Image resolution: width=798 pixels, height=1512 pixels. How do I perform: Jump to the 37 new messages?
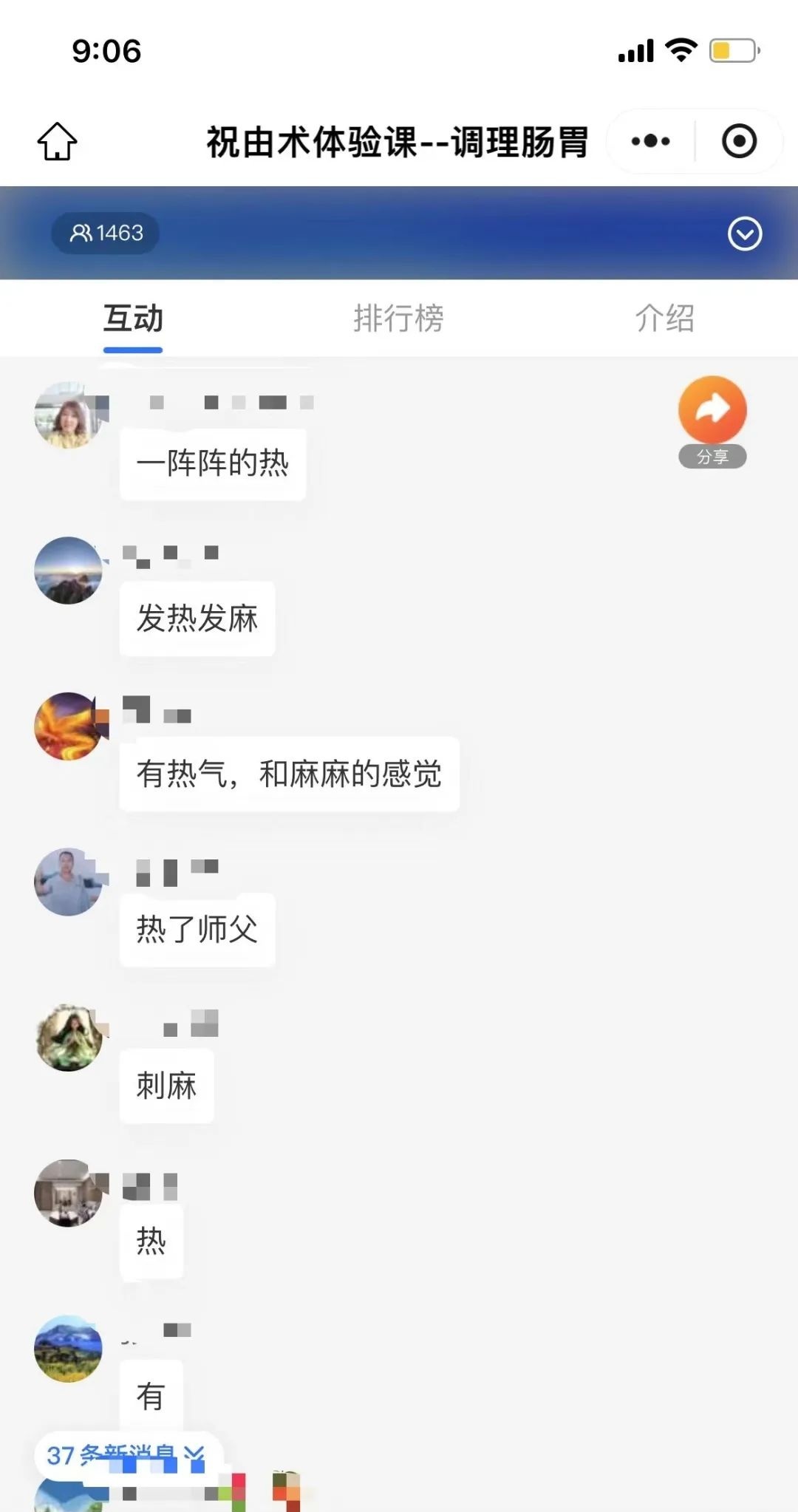click(126, 1455)
